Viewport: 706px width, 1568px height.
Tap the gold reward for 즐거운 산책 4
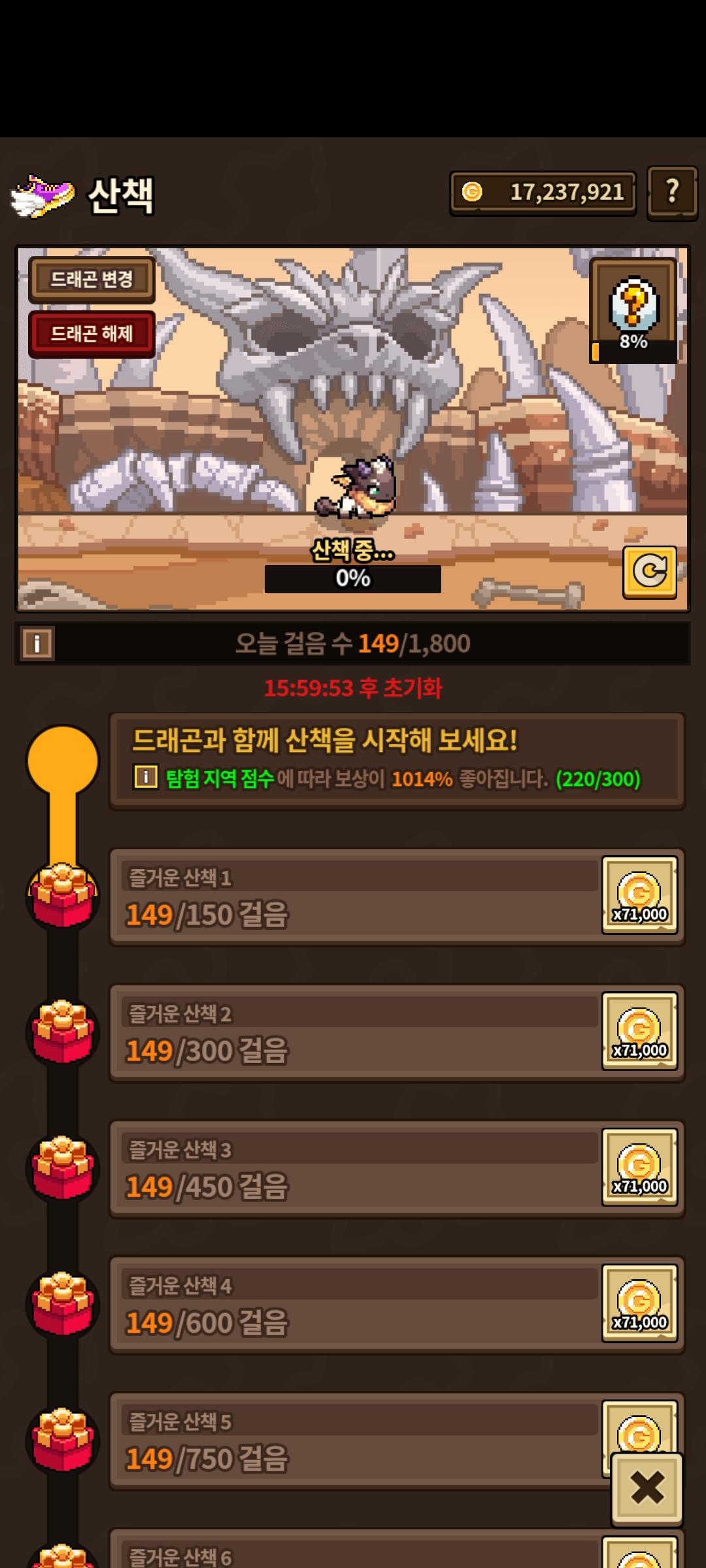click(639, 1303)
